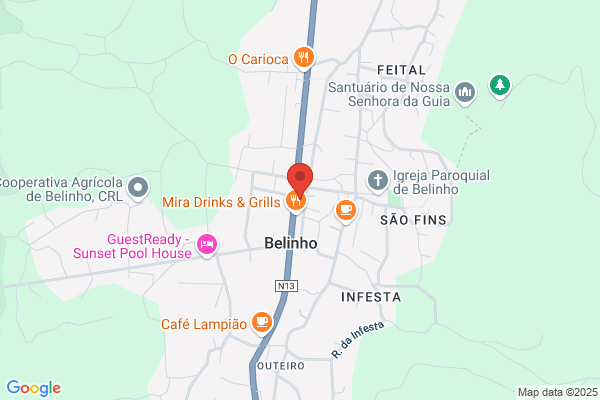Open Café Lampião place marker
600x400 pixels.
[262, 323]
